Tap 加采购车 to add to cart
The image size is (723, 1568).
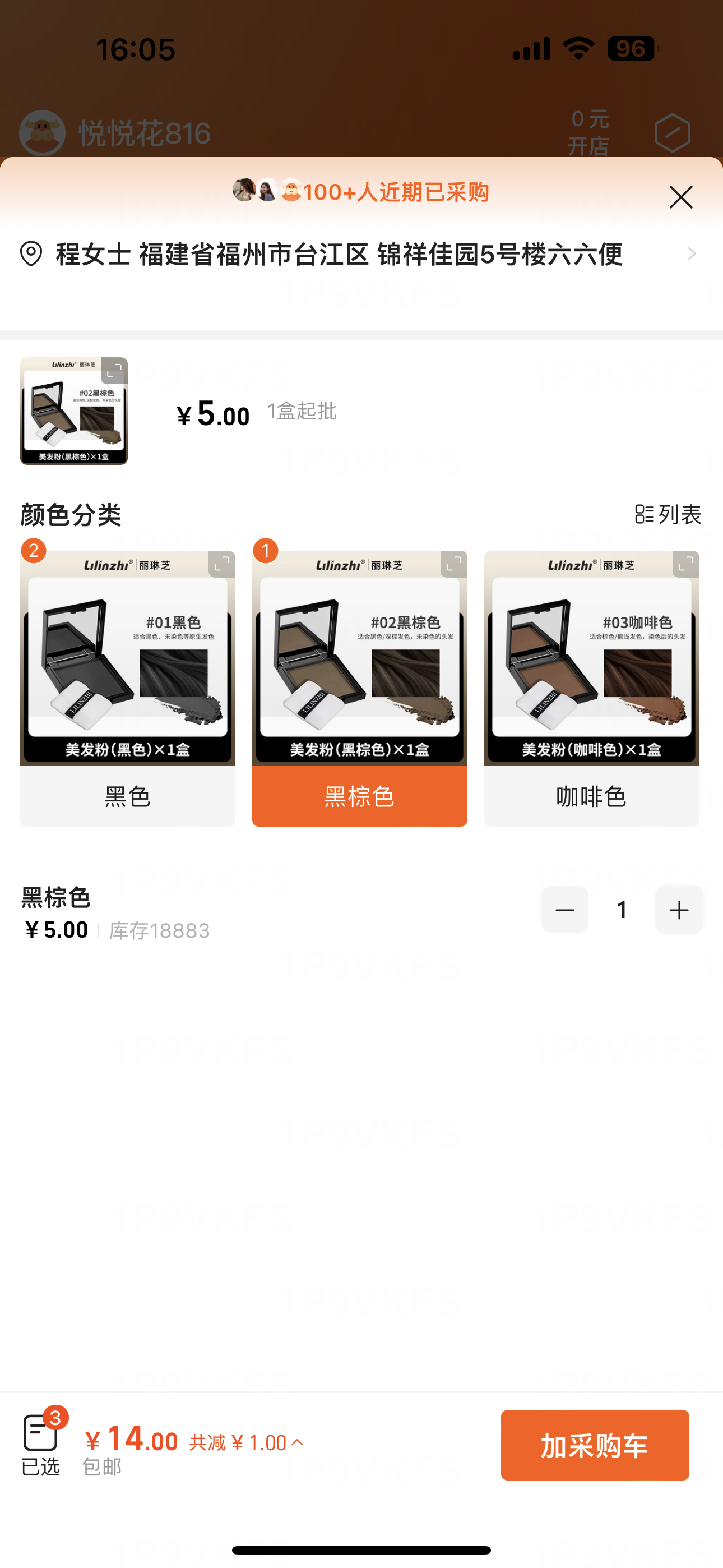tap(594, 1445)
